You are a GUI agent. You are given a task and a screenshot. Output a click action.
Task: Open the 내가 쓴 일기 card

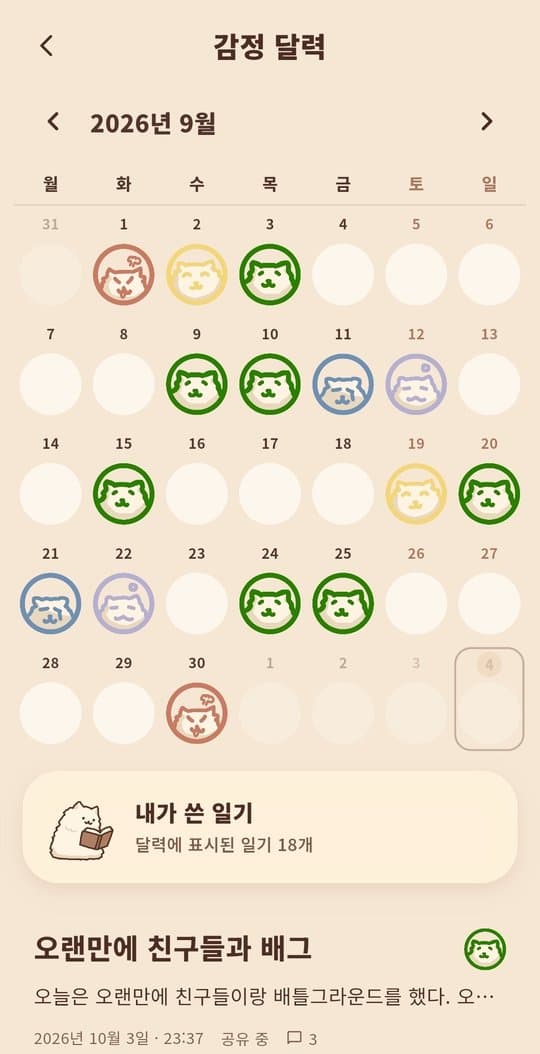click(270, 827)
